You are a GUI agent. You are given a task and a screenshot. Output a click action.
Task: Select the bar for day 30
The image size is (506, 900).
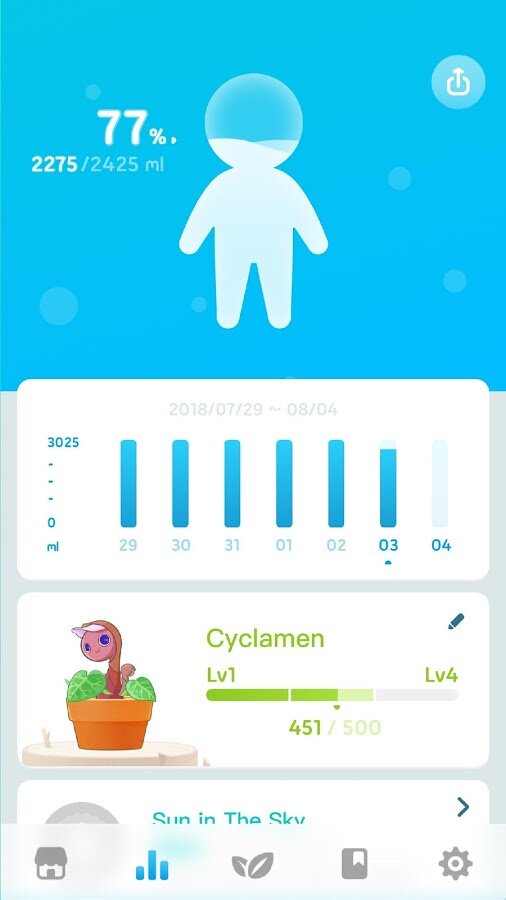coord(180,483)
